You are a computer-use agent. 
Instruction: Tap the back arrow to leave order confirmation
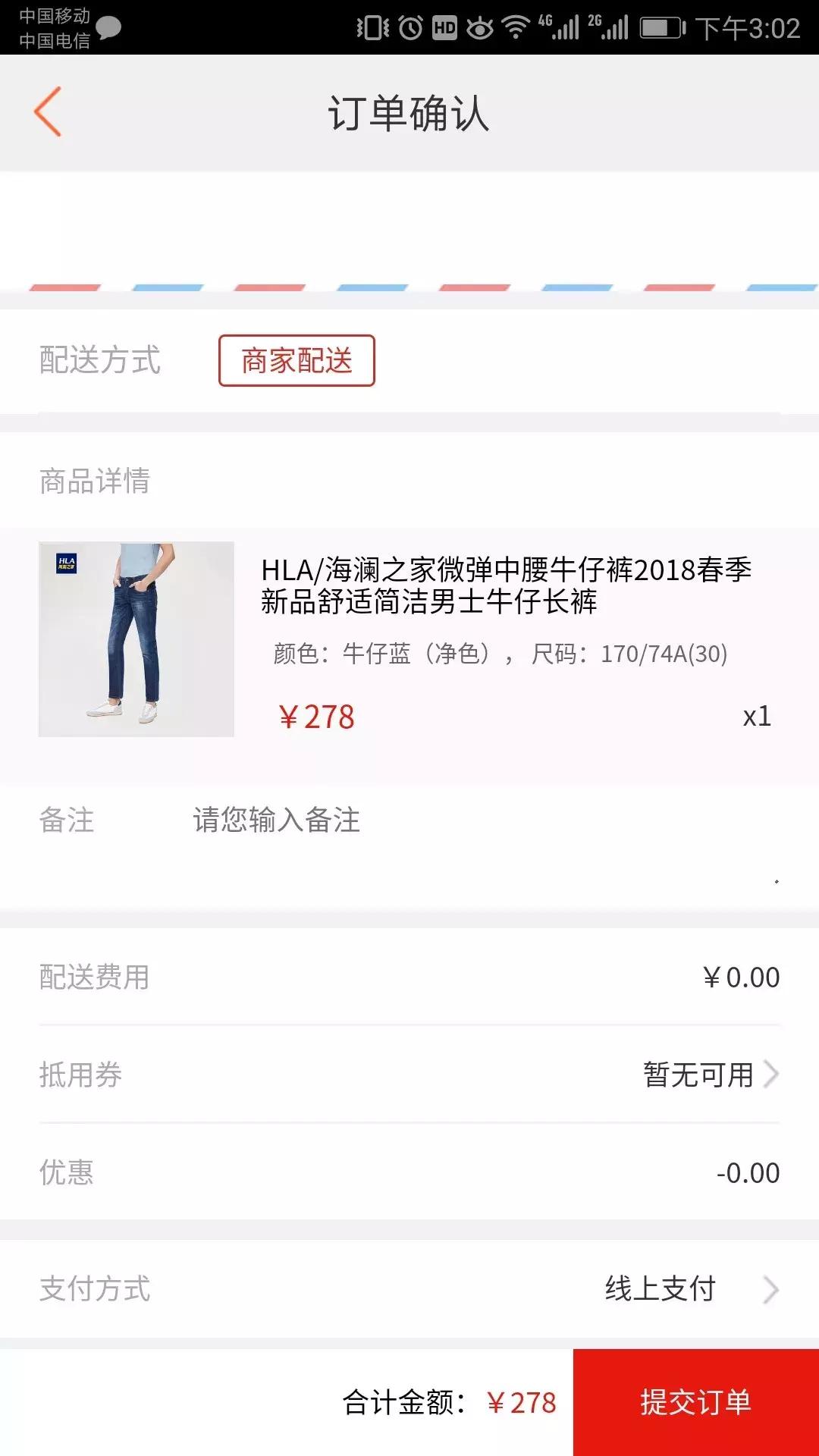tap(48, 111)
